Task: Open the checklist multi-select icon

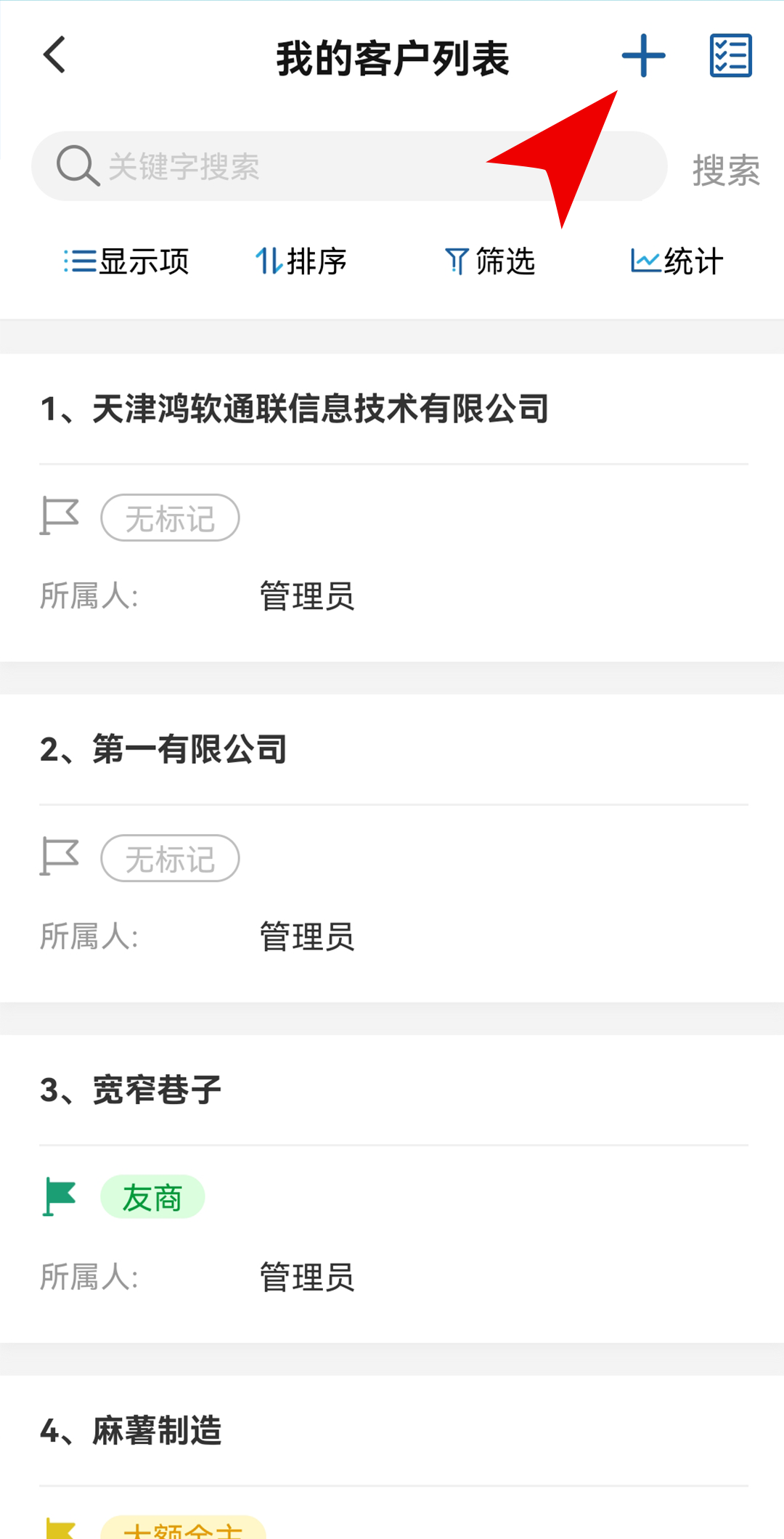Action: [x=730, y=55]
